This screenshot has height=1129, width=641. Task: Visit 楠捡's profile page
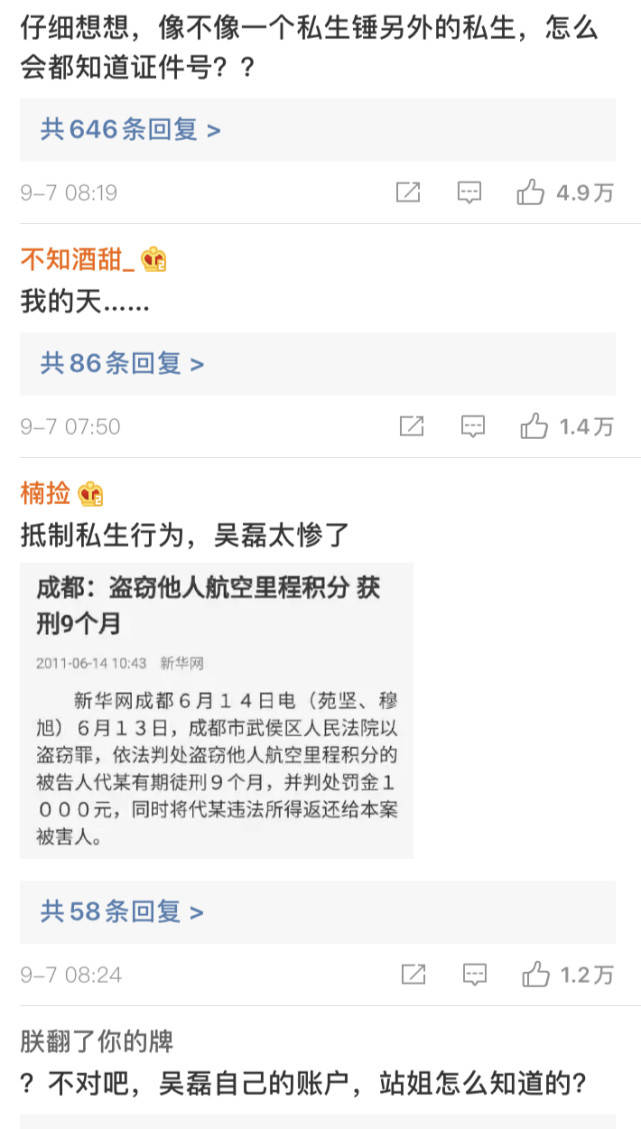click(x=46, y=493)
